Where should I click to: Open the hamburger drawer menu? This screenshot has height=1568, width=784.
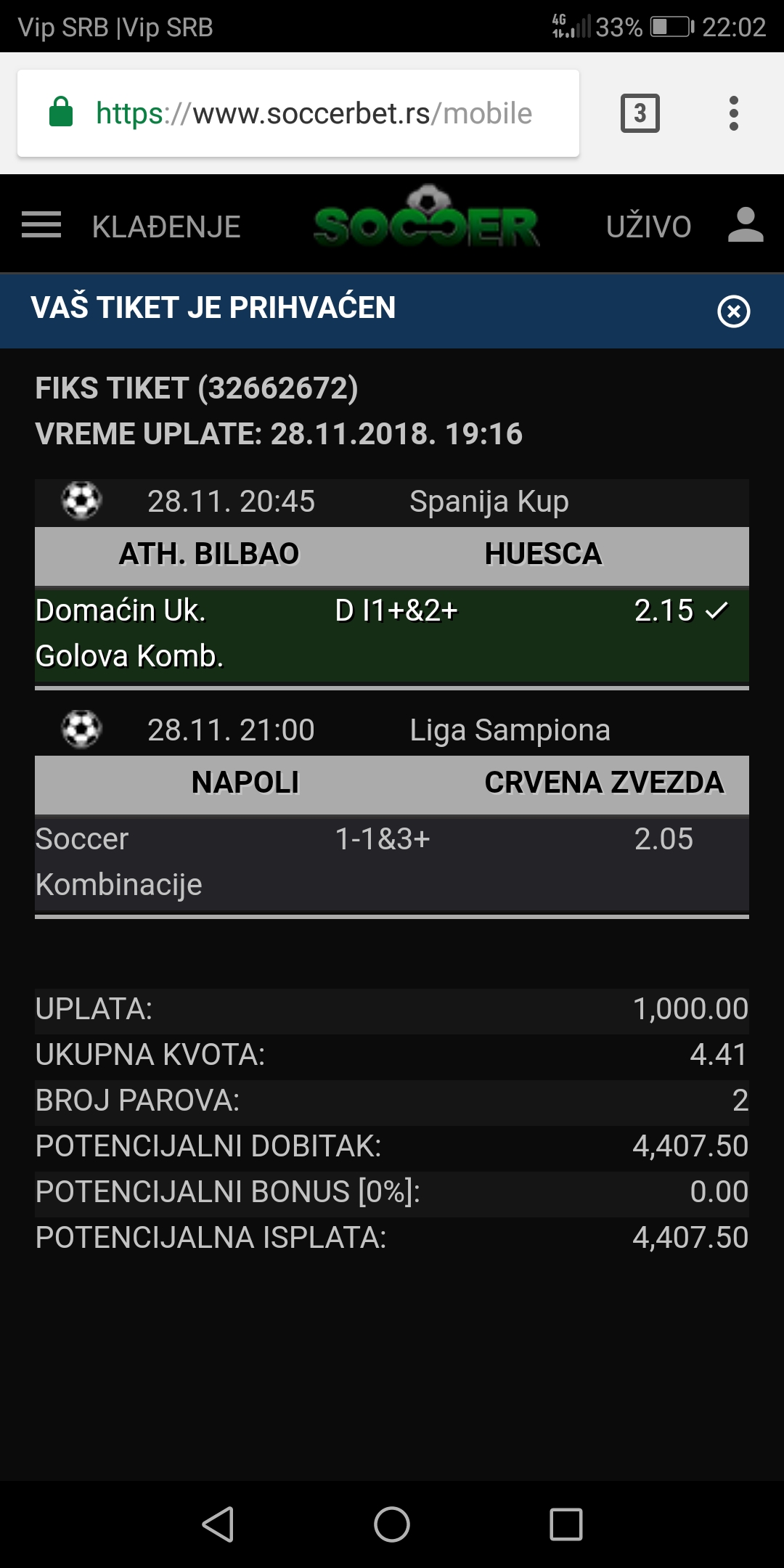point(41,225)
